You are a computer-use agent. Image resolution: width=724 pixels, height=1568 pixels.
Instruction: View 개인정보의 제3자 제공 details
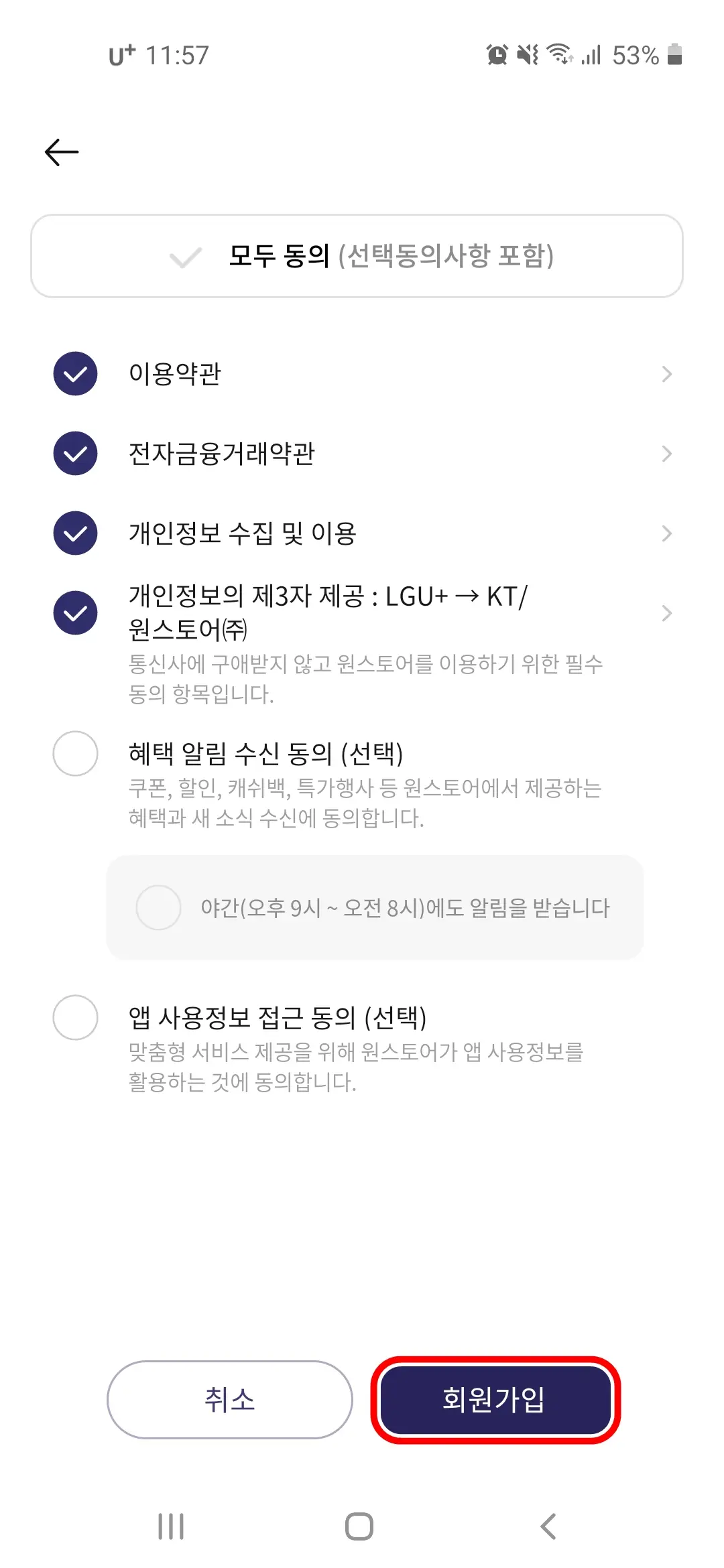[666, 612]
